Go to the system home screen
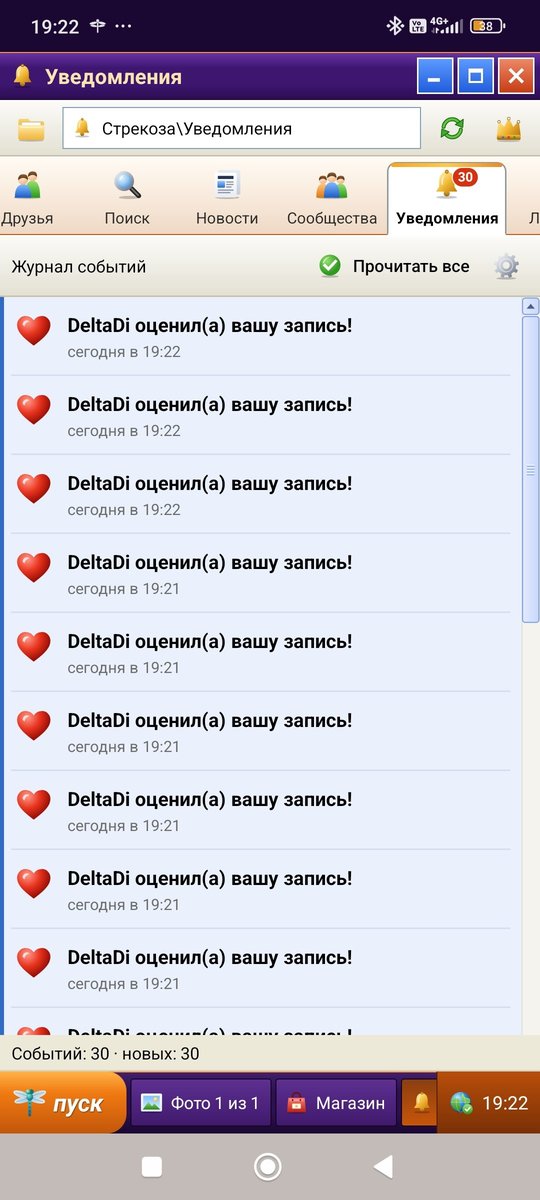This screenshot has height=1200, width=540. coord(267,1167)
